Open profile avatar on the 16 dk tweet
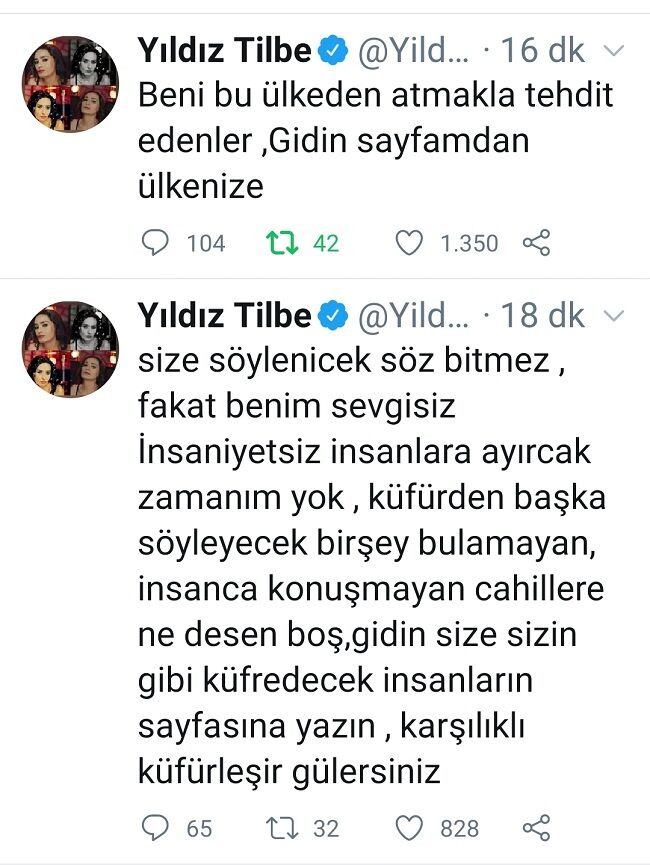650x865 pixels. coord(70,85)
